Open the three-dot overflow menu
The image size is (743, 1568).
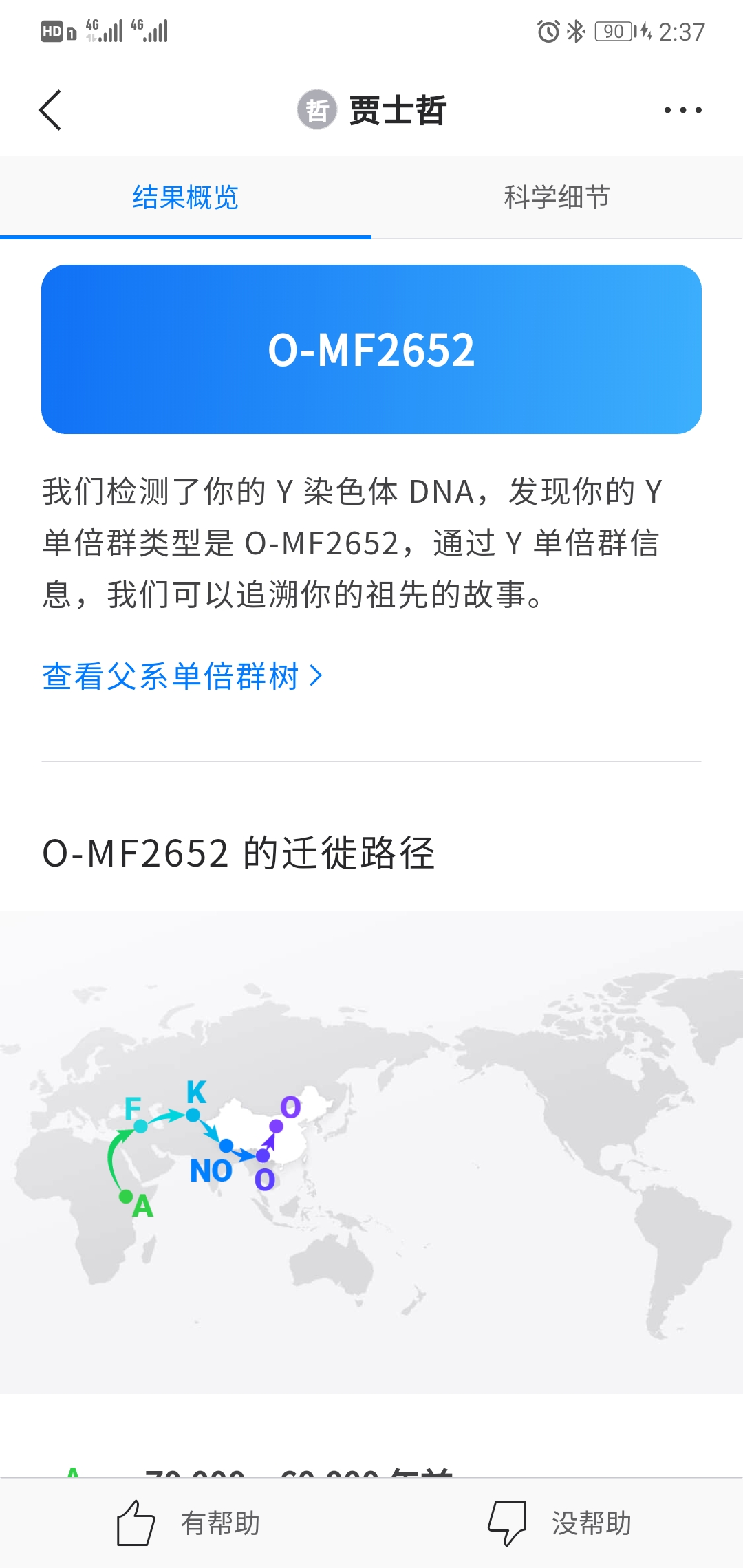(682, 110)
